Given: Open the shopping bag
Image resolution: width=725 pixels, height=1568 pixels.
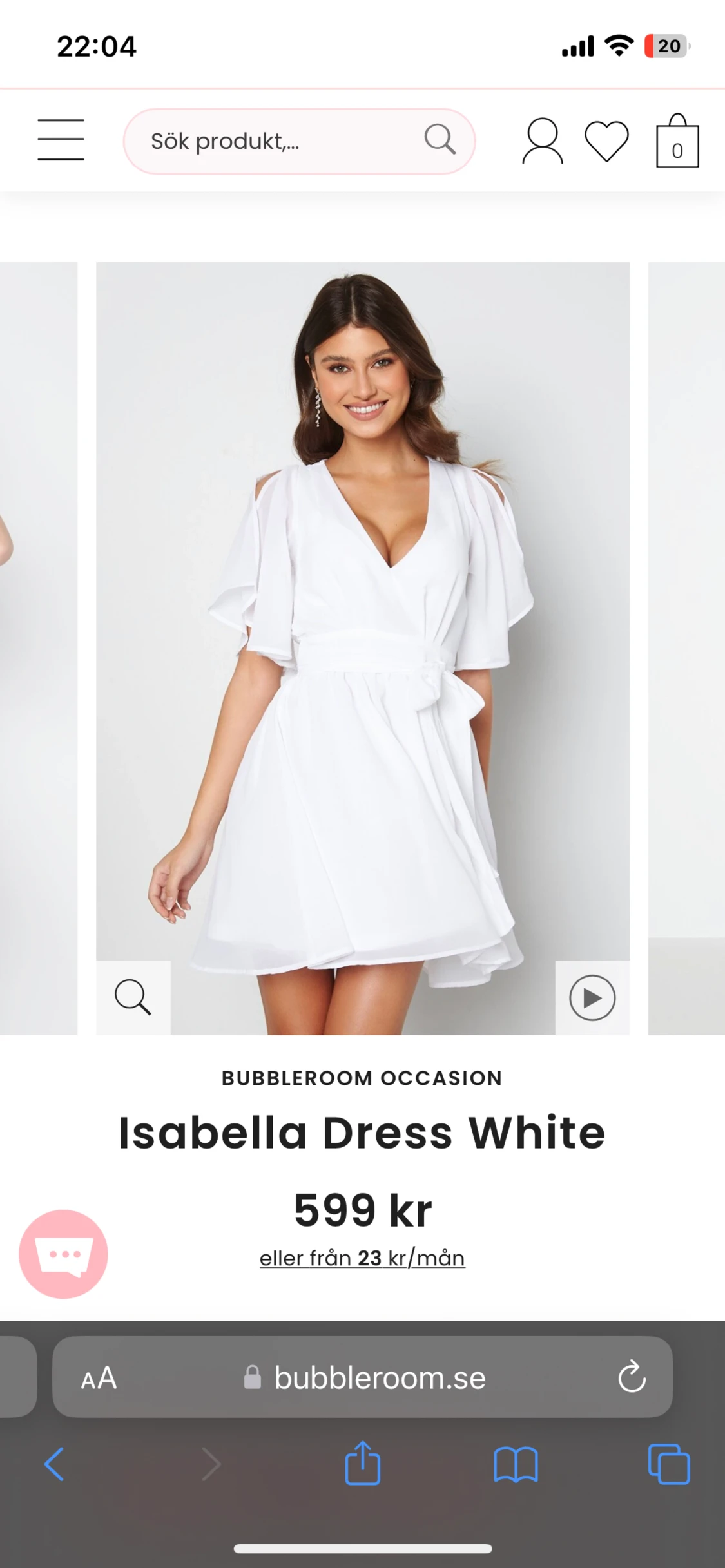Looking at the screenshot, I should (x=677, y=142).
